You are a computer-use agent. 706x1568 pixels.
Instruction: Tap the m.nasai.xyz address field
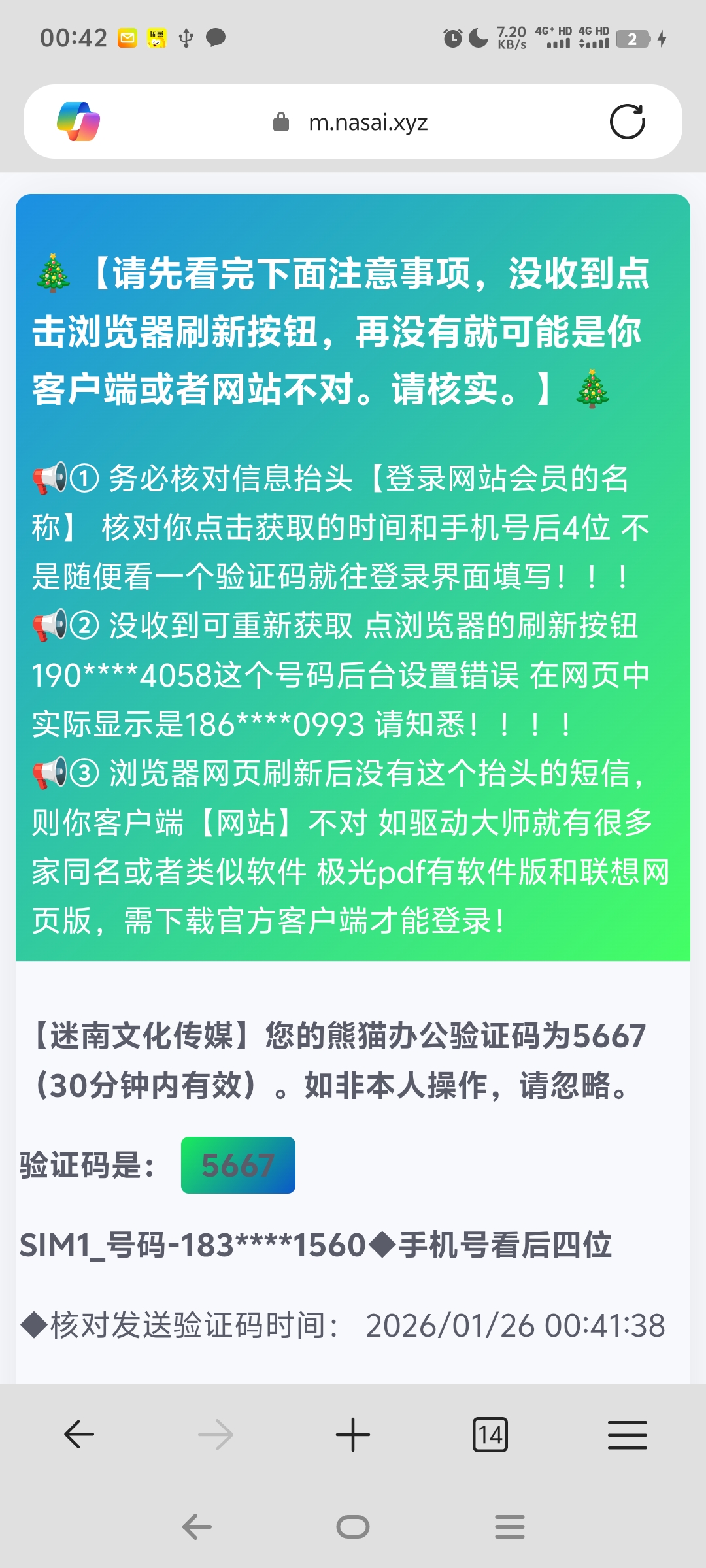tap(367, 122)
